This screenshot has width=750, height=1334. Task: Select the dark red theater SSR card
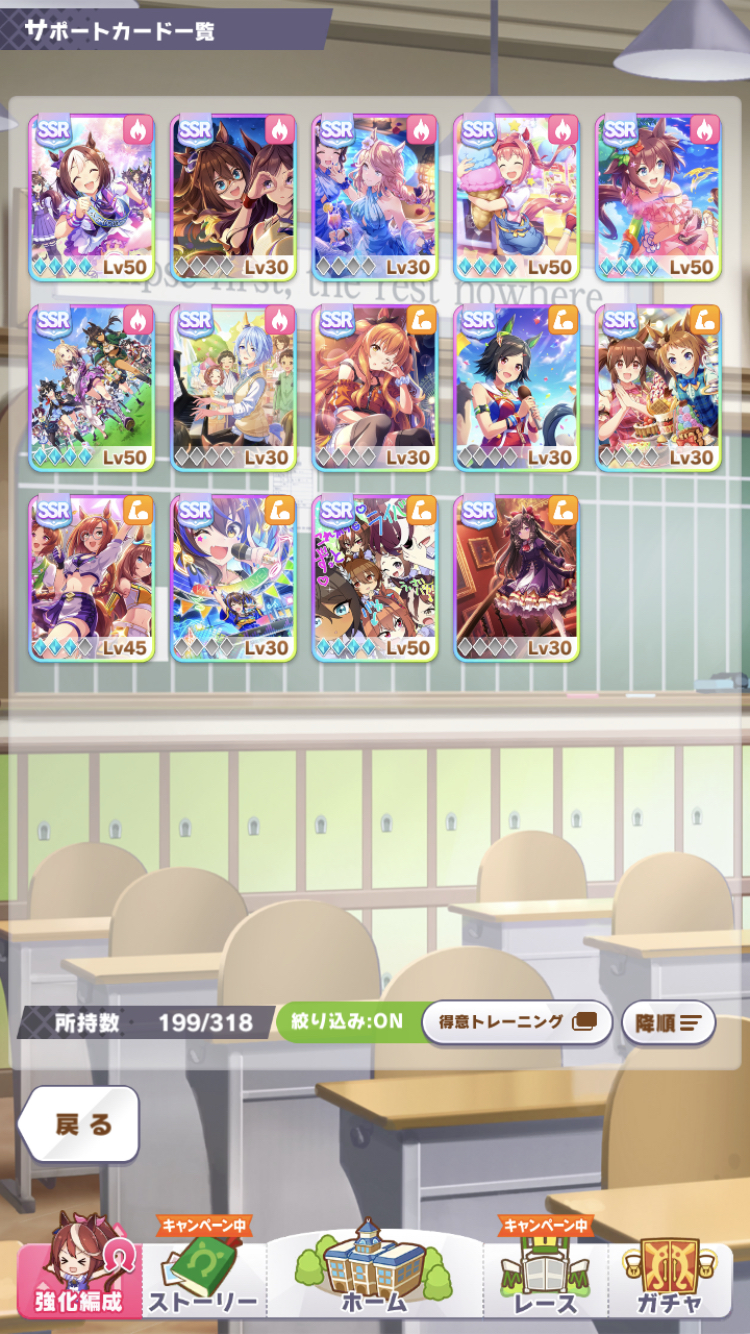tap(517, 578)
